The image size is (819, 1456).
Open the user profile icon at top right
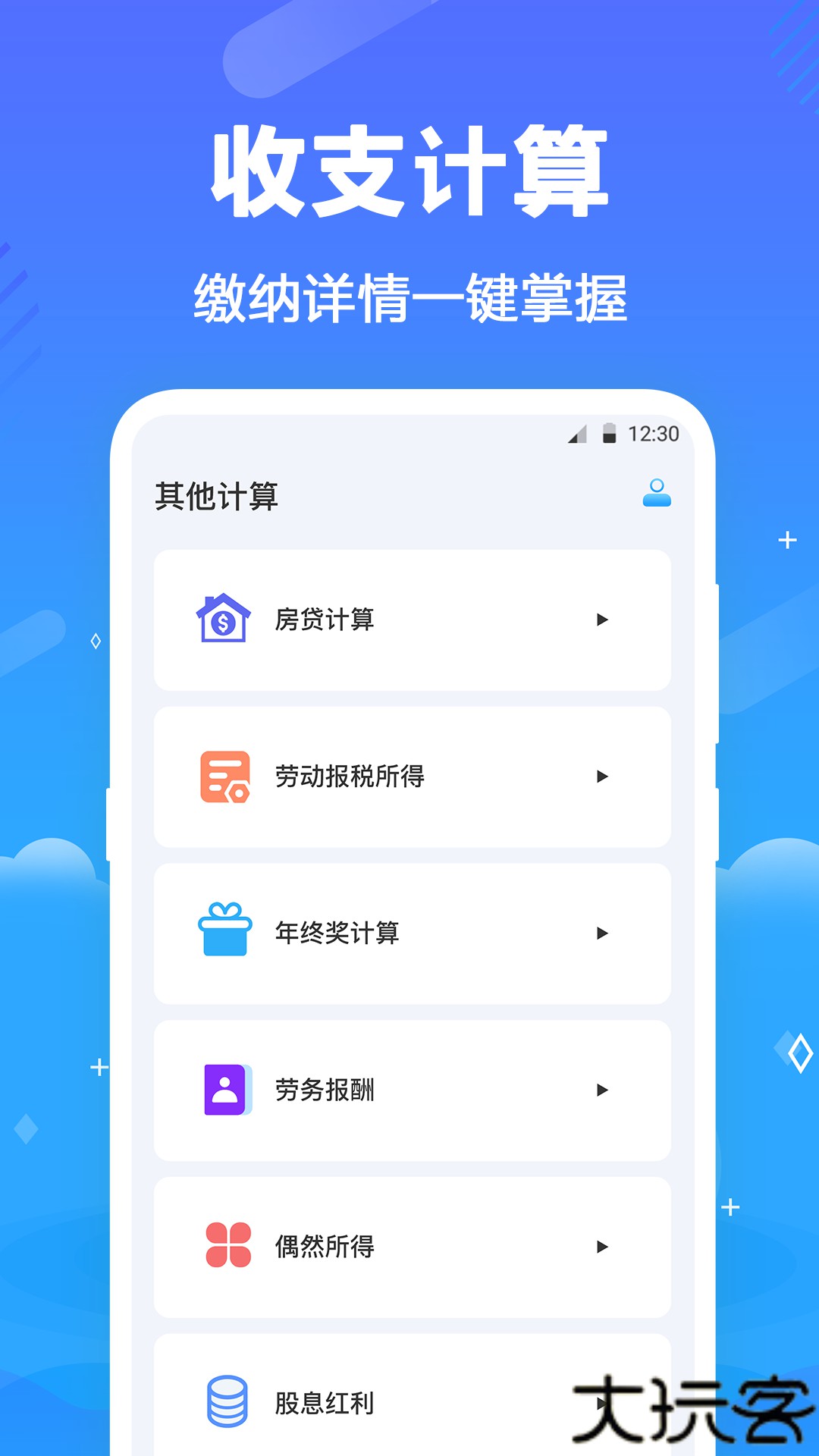tap(657, 493)
